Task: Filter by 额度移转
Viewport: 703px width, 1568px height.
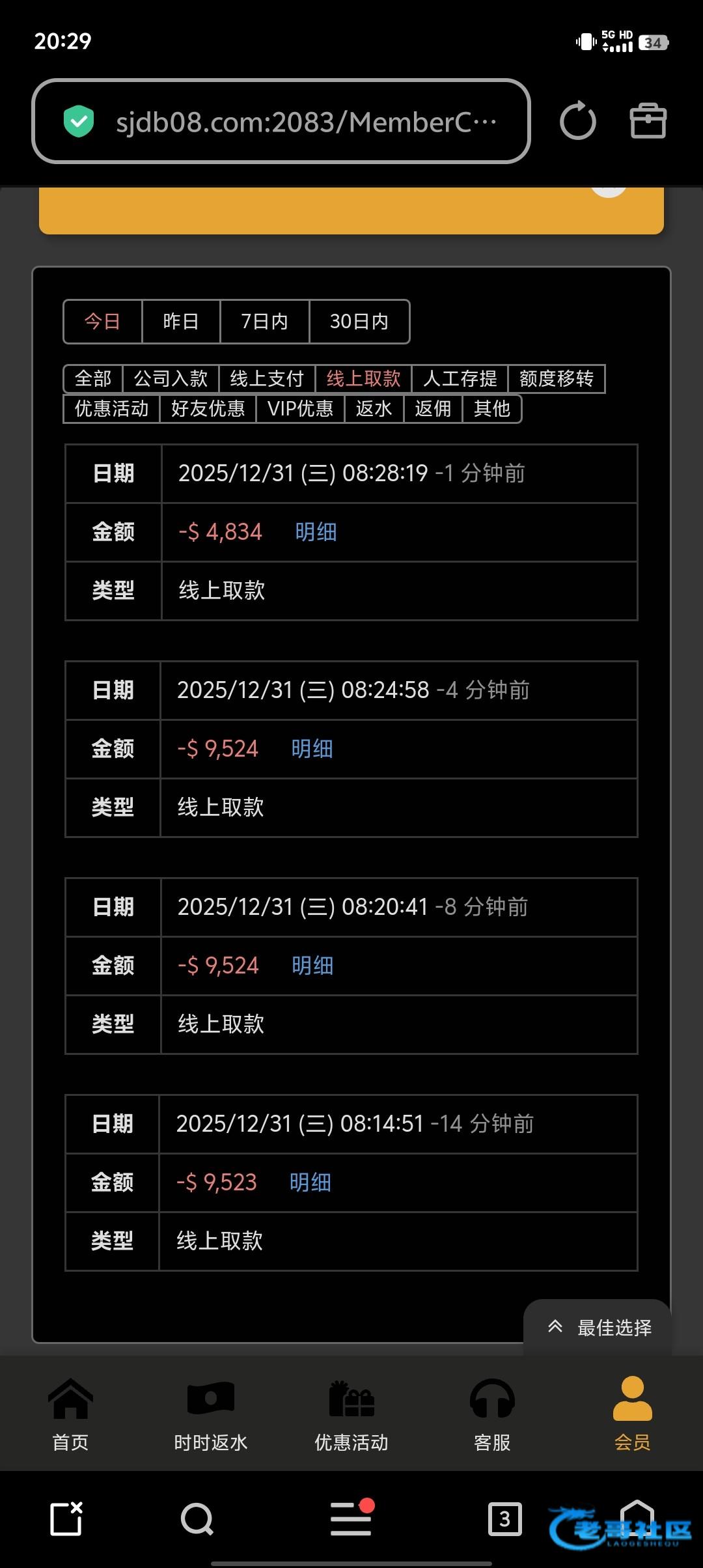Action: pos(556,379)
